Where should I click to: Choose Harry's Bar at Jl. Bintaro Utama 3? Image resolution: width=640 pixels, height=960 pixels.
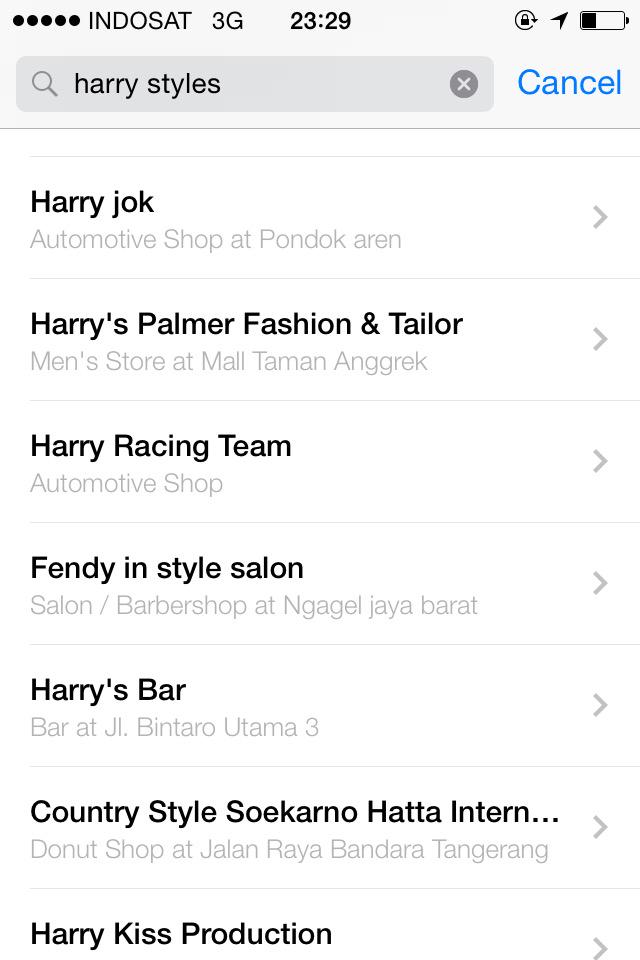point(320,705)
